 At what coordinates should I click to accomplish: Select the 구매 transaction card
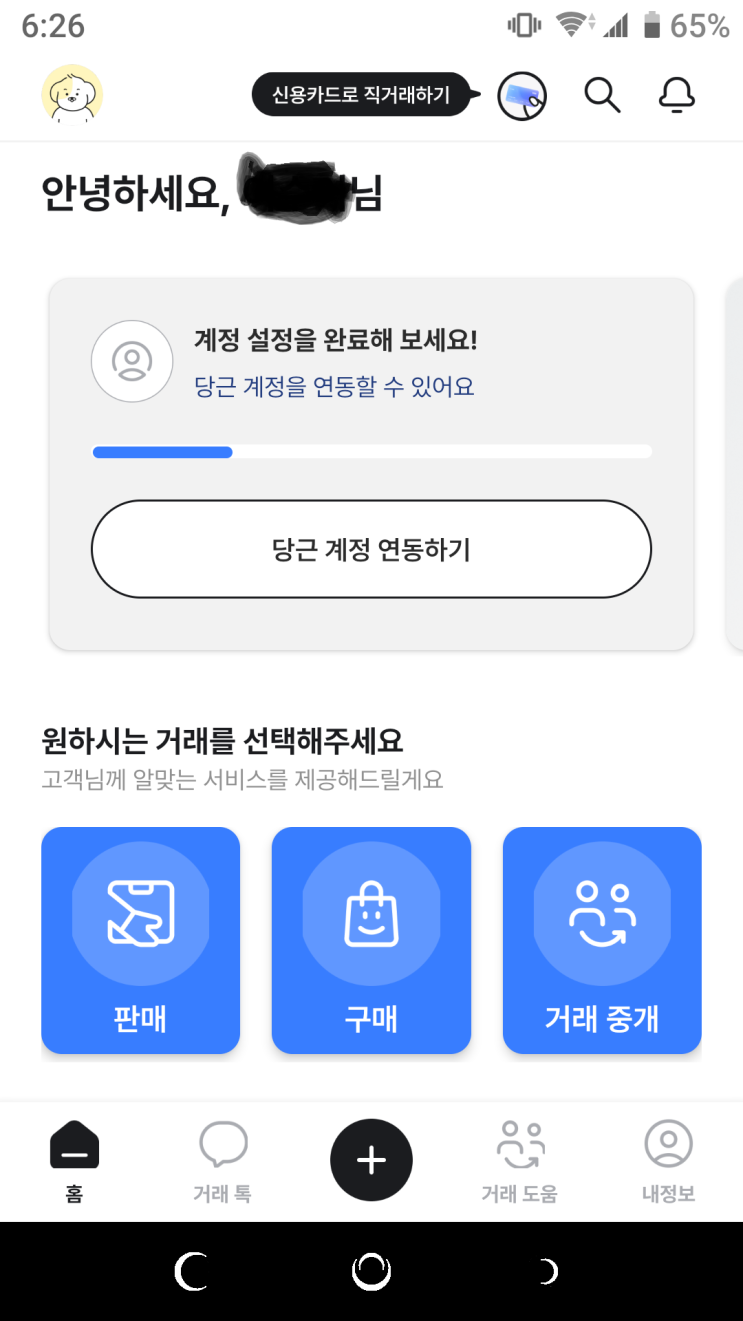tap(371, 940)
